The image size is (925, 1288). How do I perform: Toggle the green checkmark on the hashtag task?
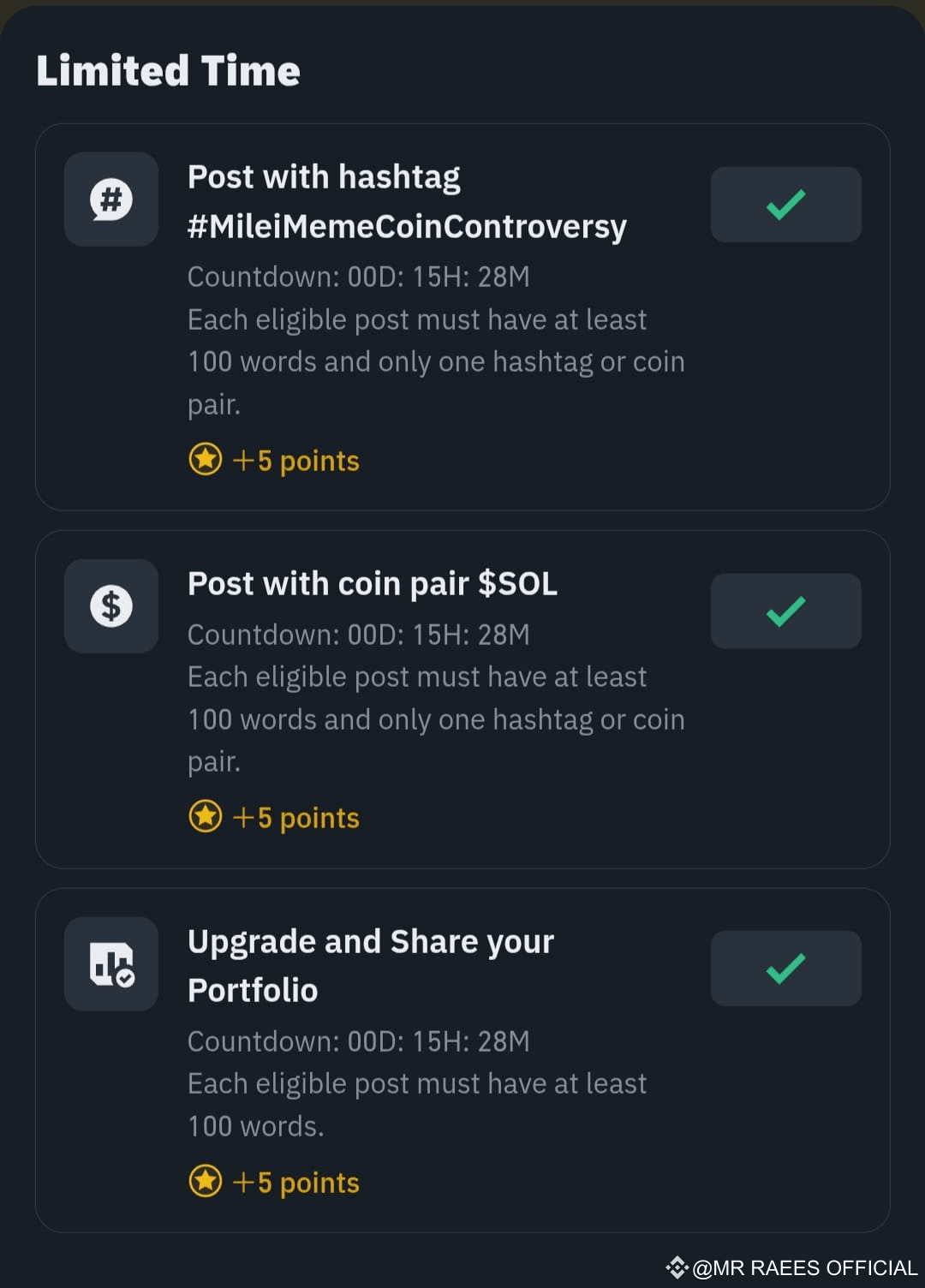point(785,204)
